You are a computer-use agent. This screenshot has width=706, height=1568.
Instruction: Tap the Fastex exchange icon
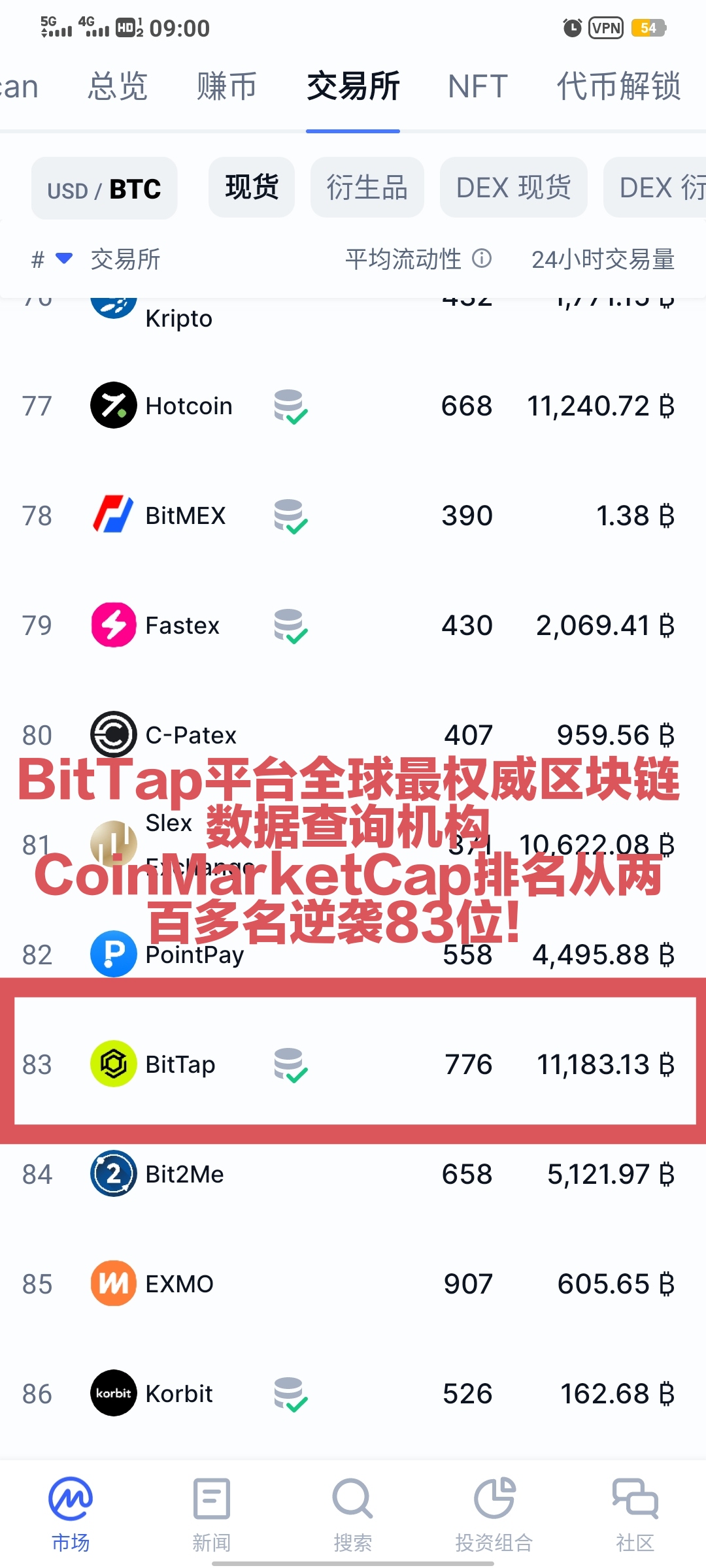(114, 625)
